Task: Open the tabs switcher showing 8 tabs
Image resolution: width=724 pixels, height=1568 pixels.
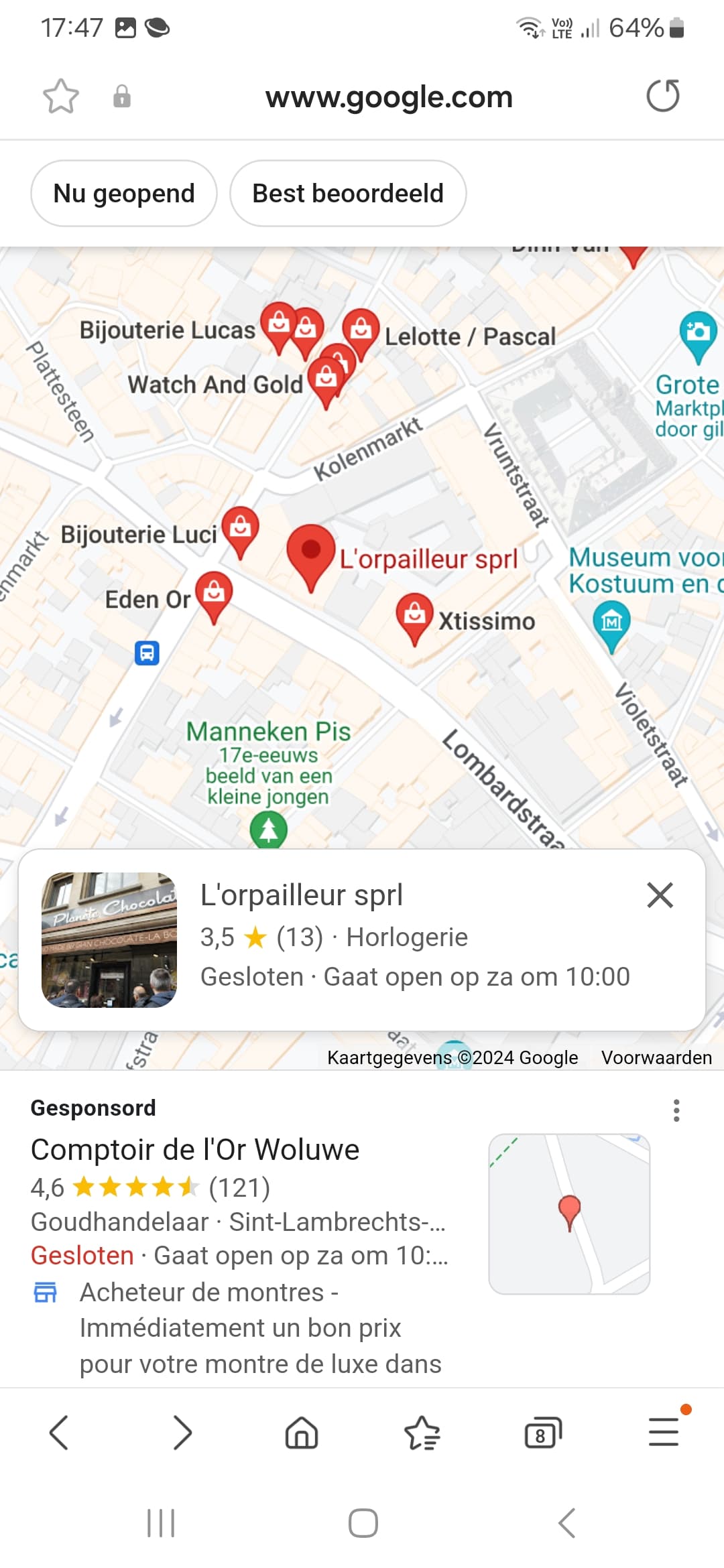Action: coord(542,1433)
